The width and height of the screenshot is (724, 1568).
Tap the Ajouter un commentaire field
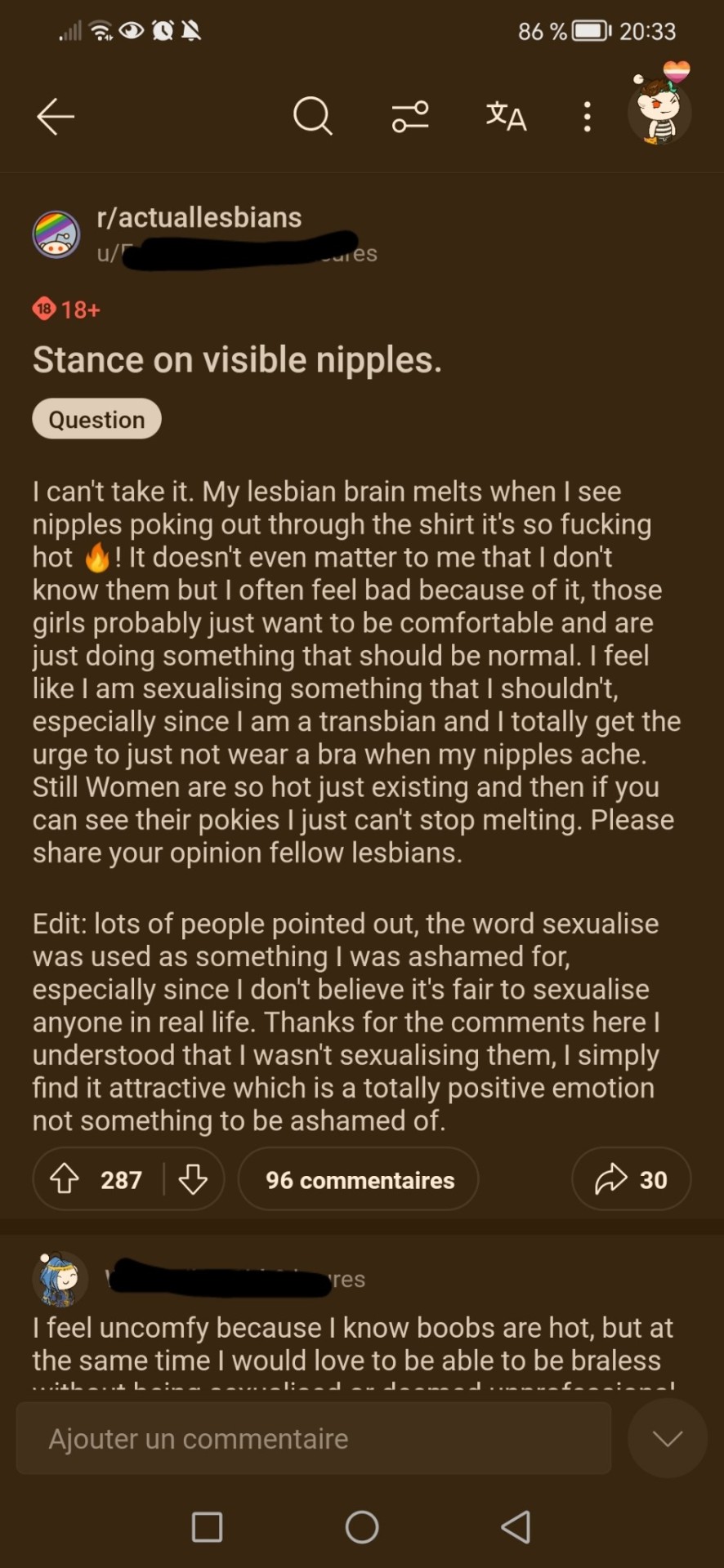314,1438
